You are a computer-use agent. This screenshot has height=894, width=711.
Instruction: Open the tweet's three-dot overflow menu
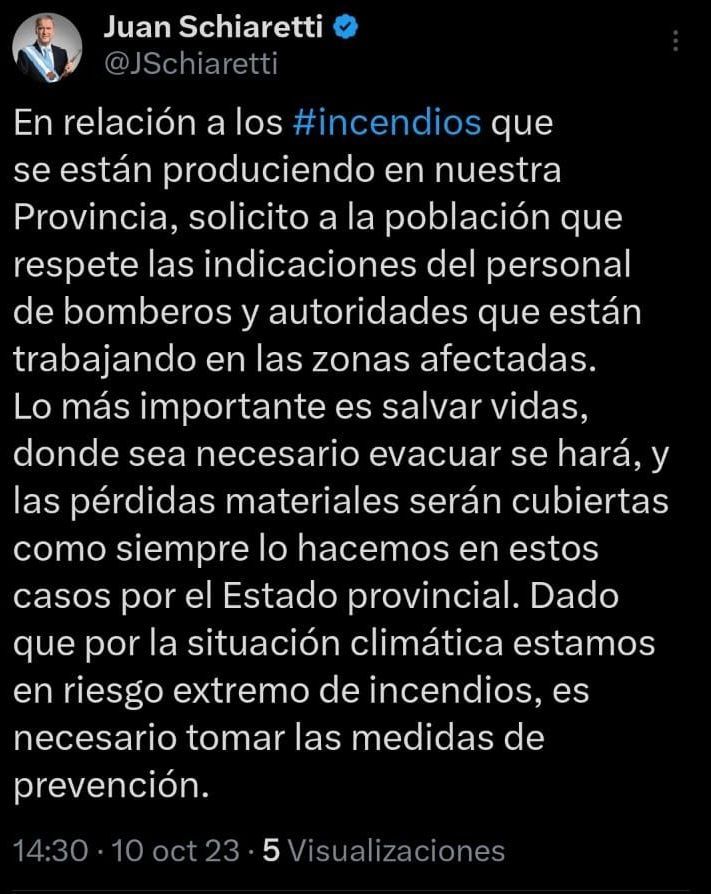point(677,42)
